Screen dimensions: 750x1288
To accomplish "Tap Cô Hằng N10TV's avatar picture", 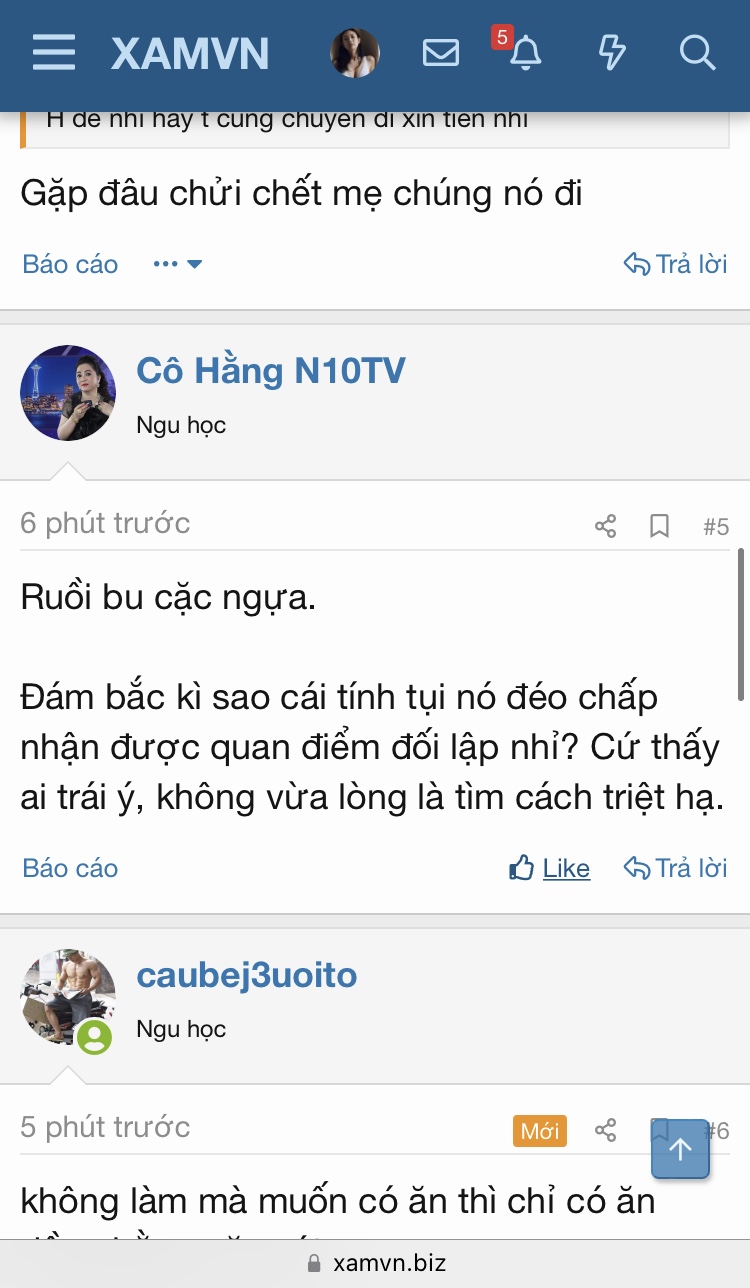I will click(68, 393).
